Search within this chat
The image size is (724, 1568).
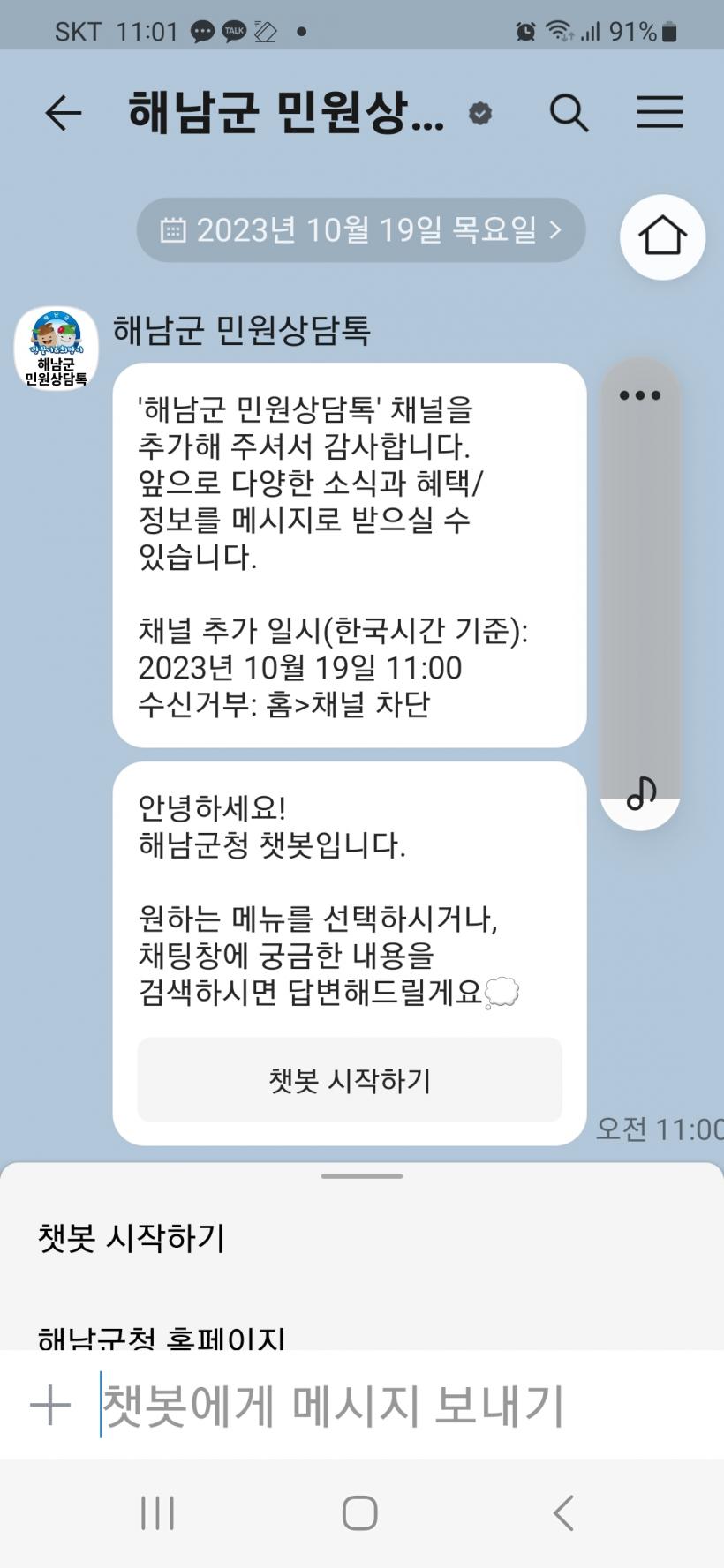click(x=569, y=113)
